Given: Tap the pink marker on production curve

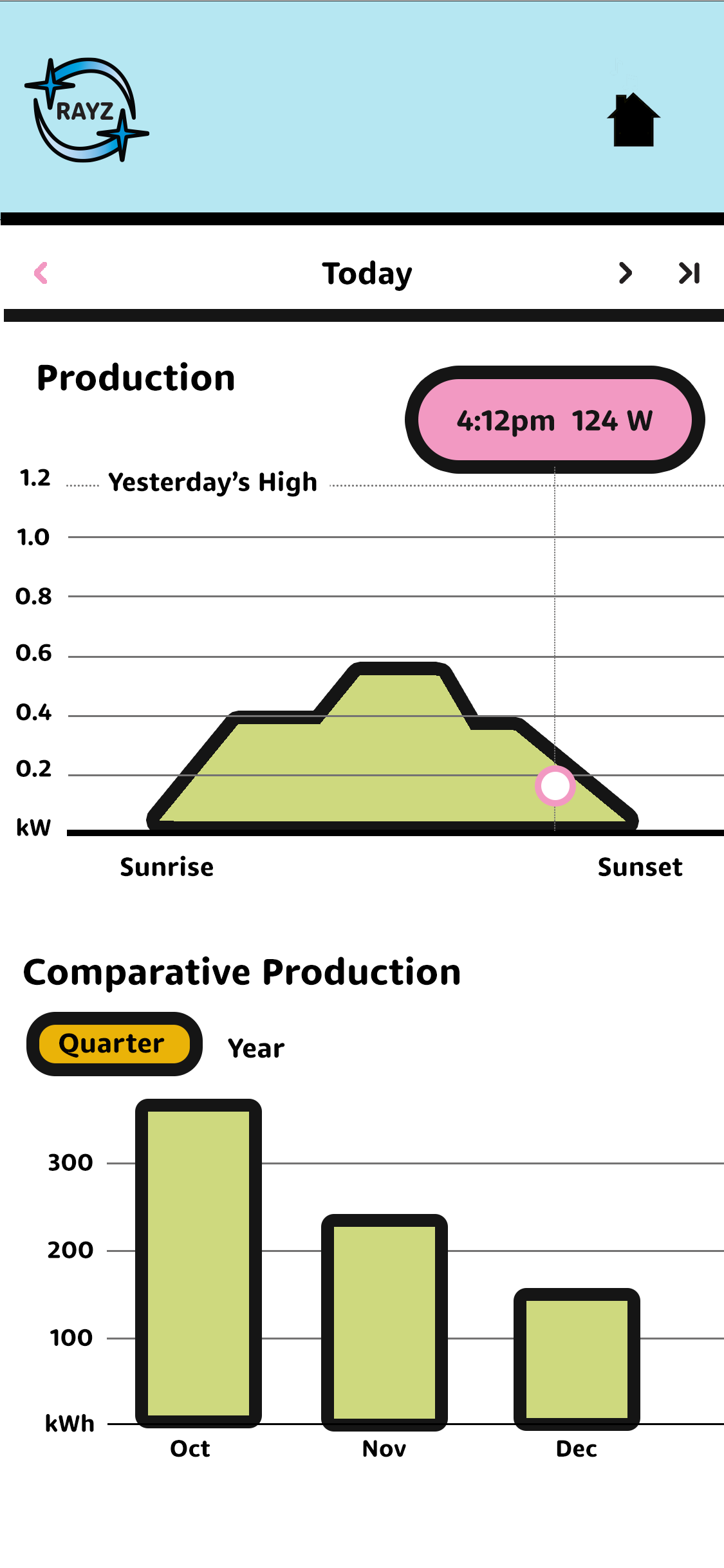Looking at the screenshot, I should [x=555, y=786].
